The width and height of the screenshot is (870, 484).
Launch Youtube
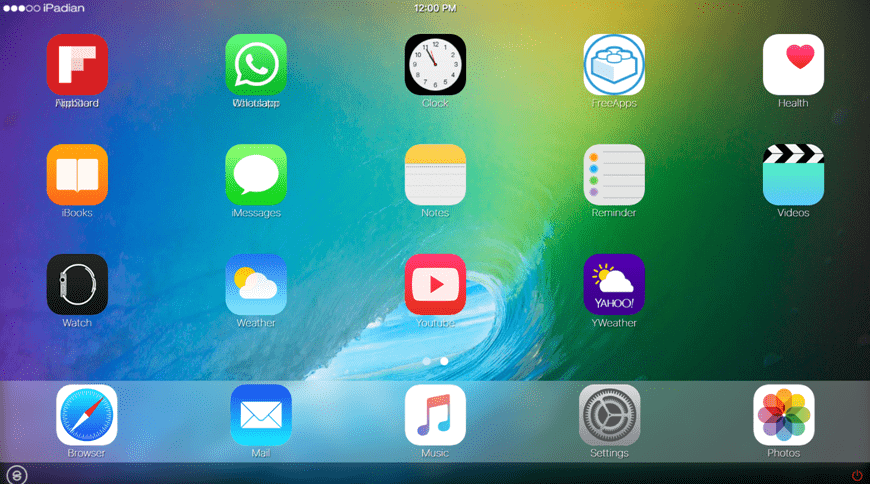point(435,285)
